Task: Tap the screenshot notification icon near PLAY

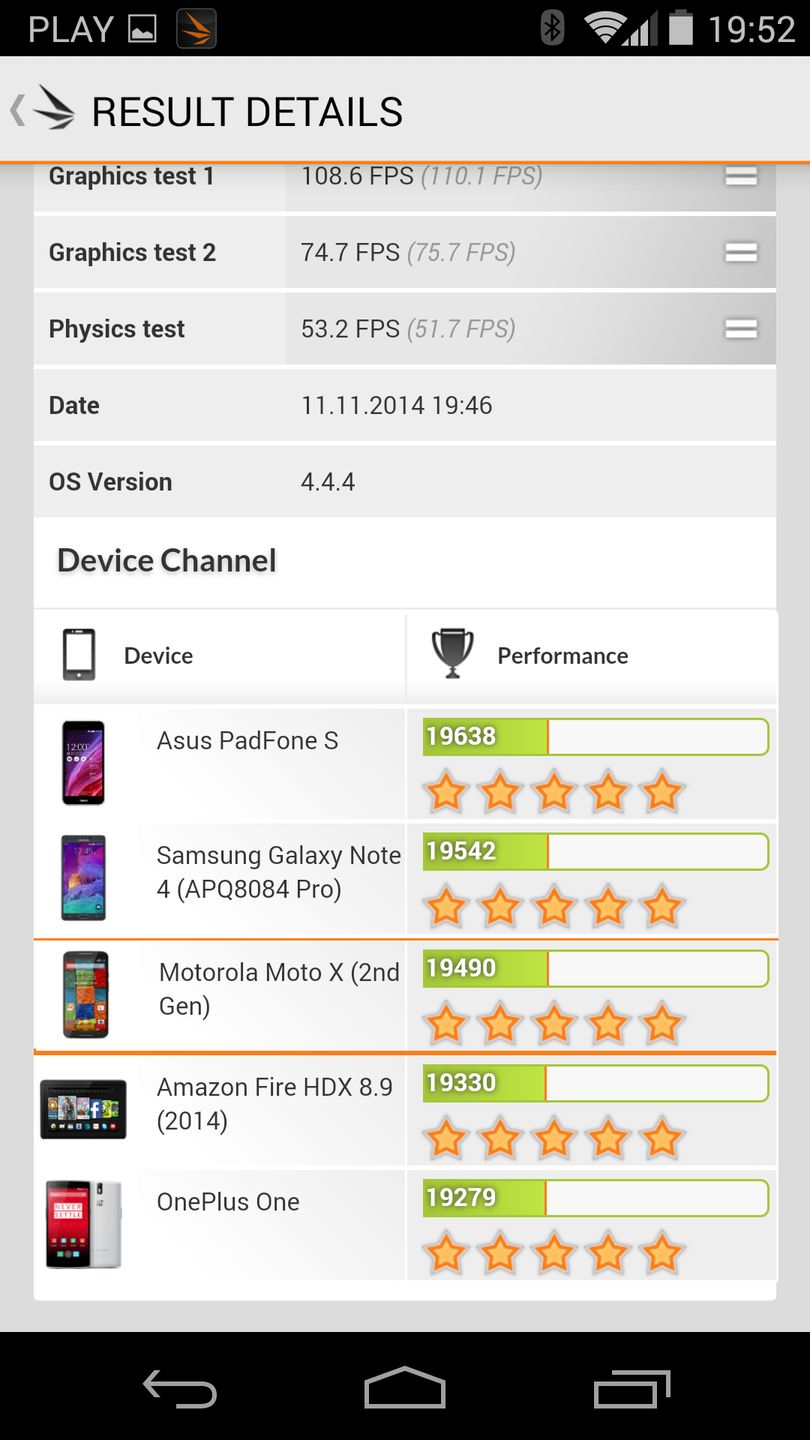Action: pyautogui.click(x=142, y=26)
